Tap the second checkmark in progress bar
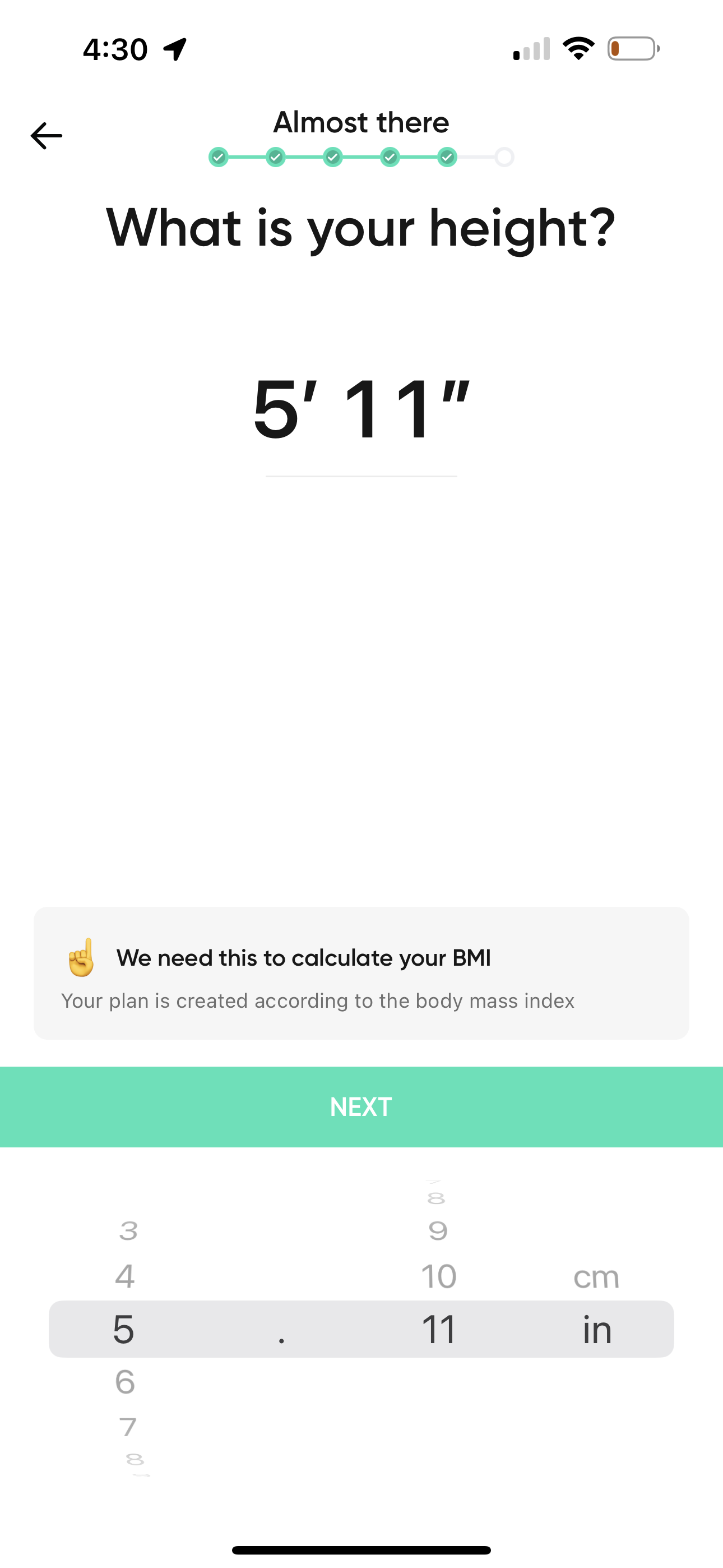 [x=276, y=157]
